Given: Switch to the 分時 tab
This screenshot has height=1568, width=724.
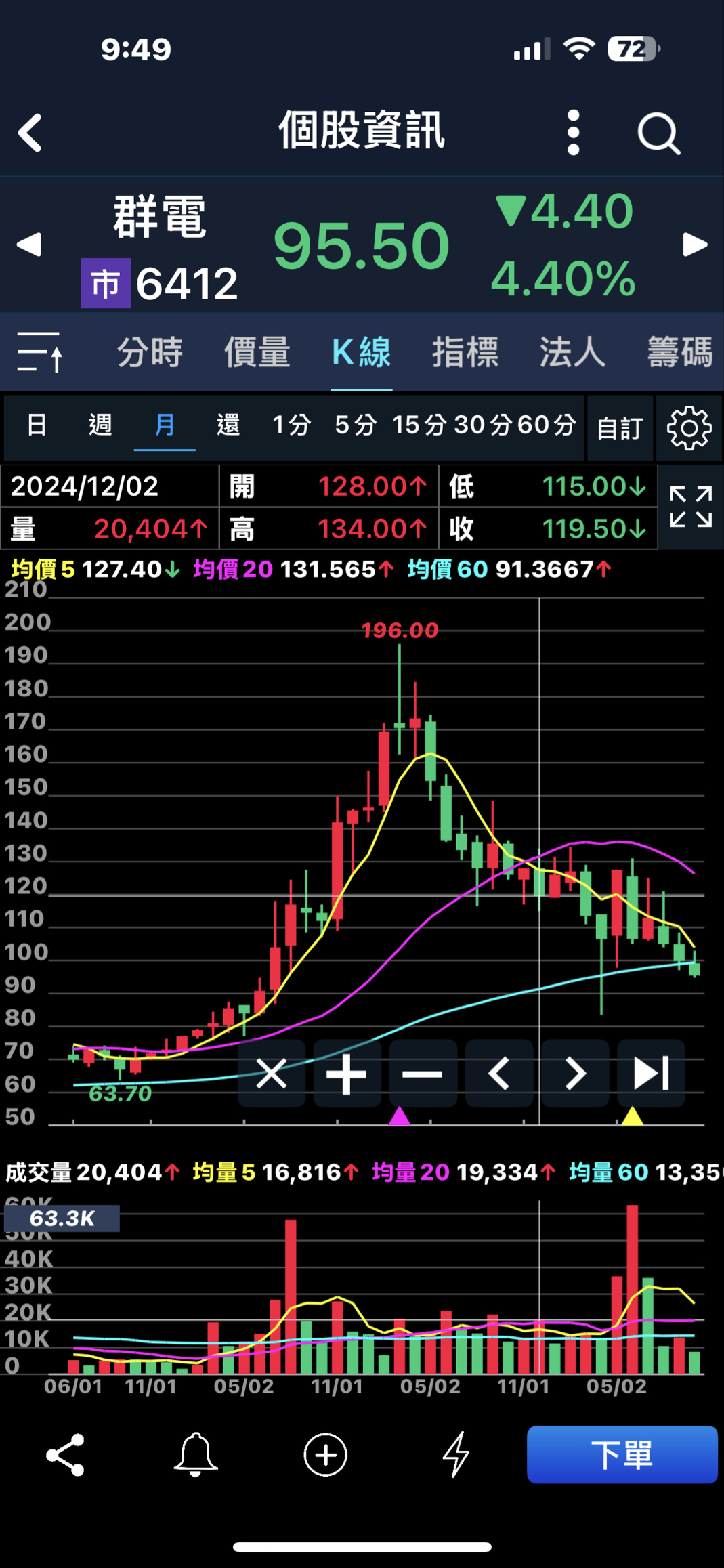Looking at the screenshot, I should (x=150, y=352).
